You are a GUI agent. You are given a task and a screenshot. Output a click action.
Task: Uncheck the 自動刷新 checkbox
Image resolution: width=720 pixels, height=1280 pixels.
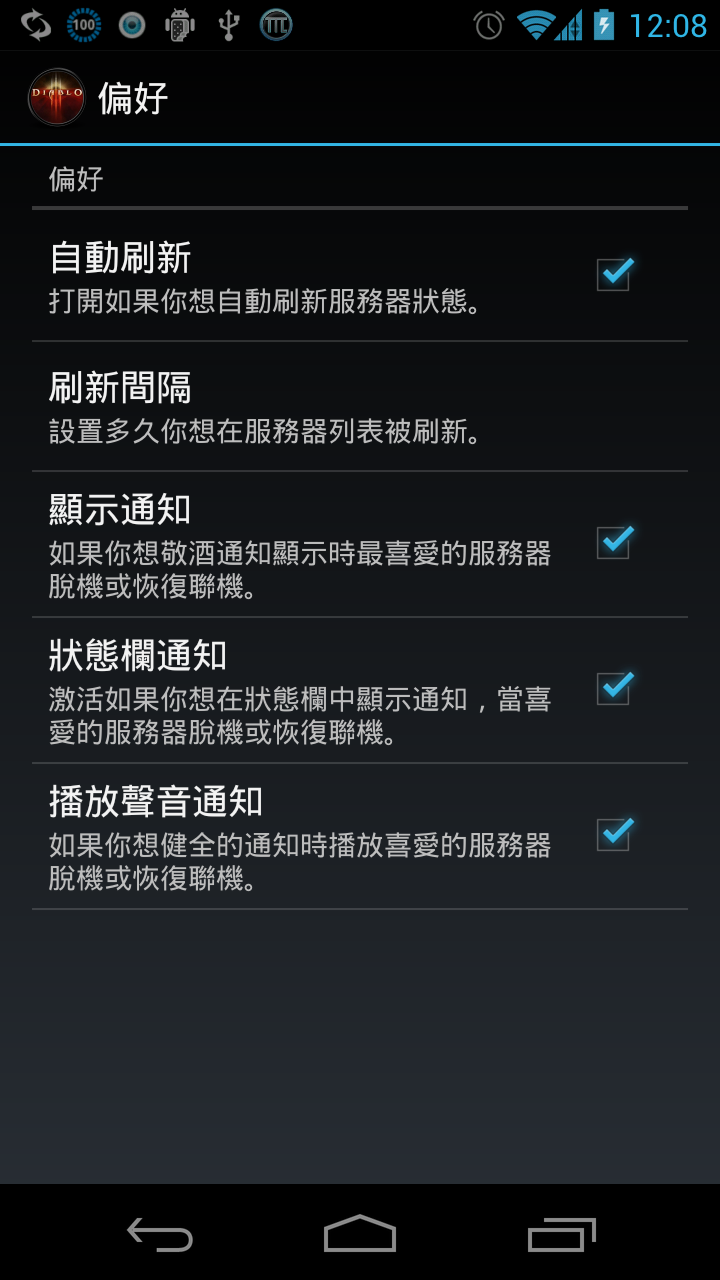pyautogui.click(x=613, y=274)
